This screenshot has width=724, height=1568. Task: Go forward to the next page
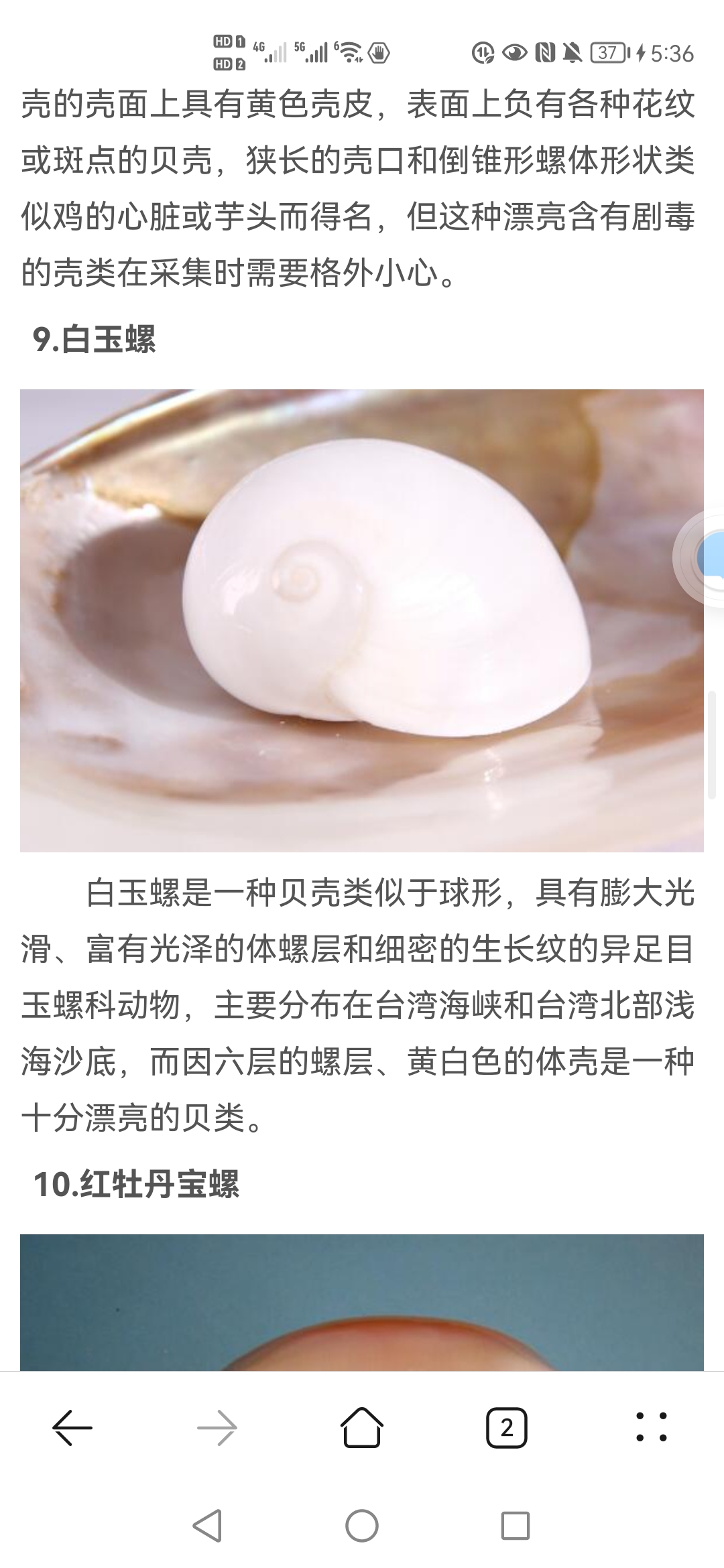coord(217,1428)
